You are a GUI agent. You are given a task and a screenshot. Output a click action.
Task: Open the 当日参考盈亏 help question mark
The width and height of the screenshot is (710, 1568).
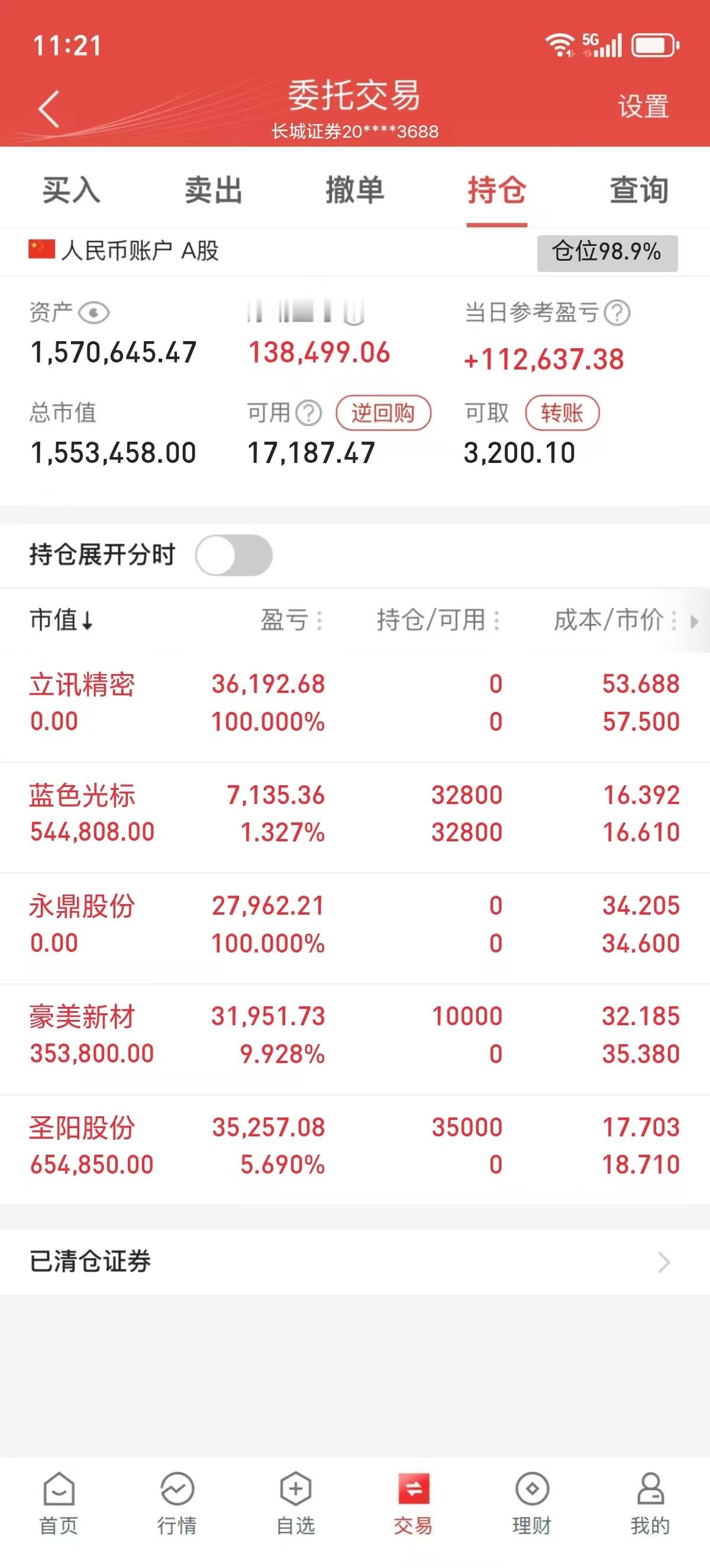pyautogui.click(x=617, y=314)
